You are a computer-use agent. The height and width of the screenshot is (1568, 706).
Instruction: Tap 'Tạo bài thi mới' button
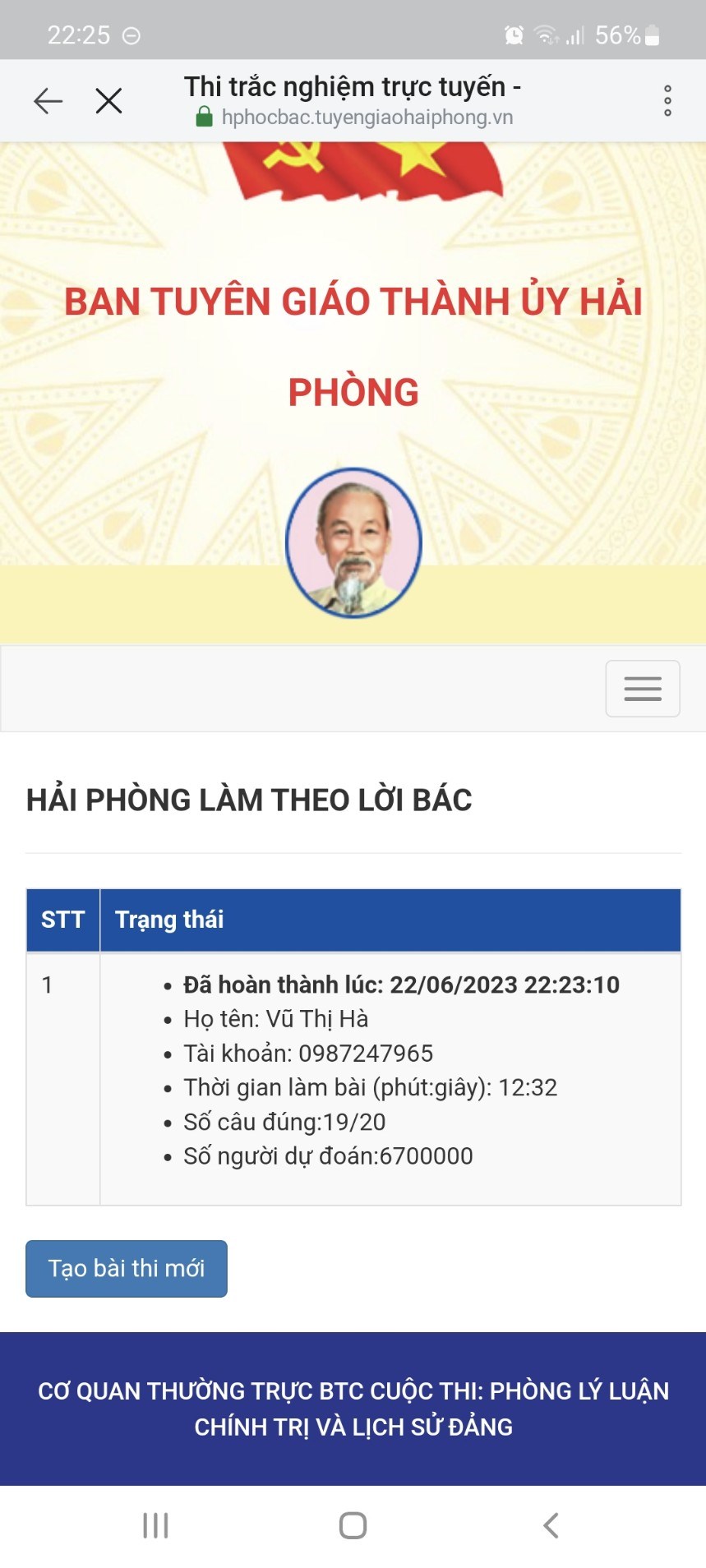tap(127, 1268)
